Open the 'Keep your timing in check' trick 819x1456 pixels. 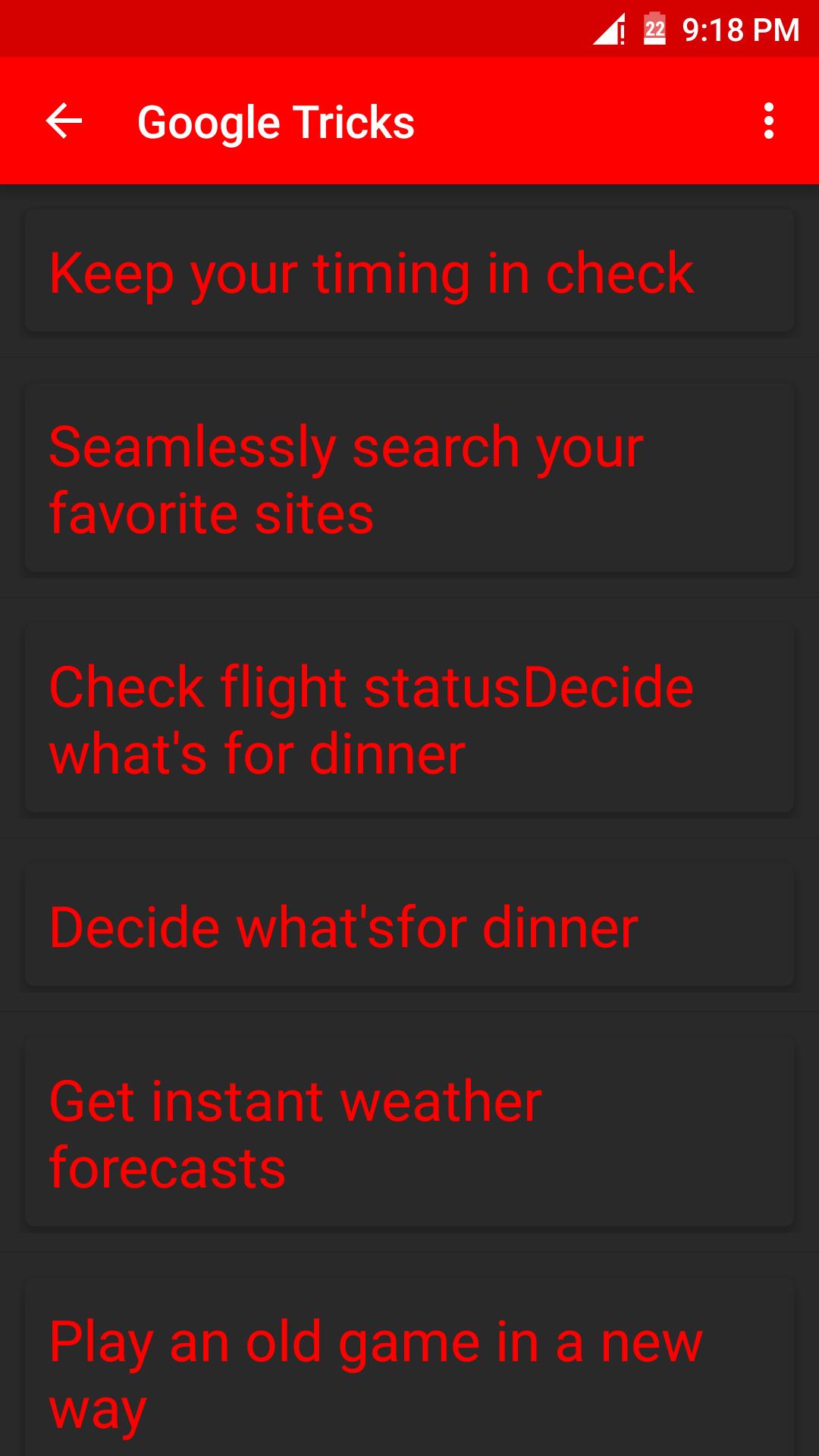(409, 271)
